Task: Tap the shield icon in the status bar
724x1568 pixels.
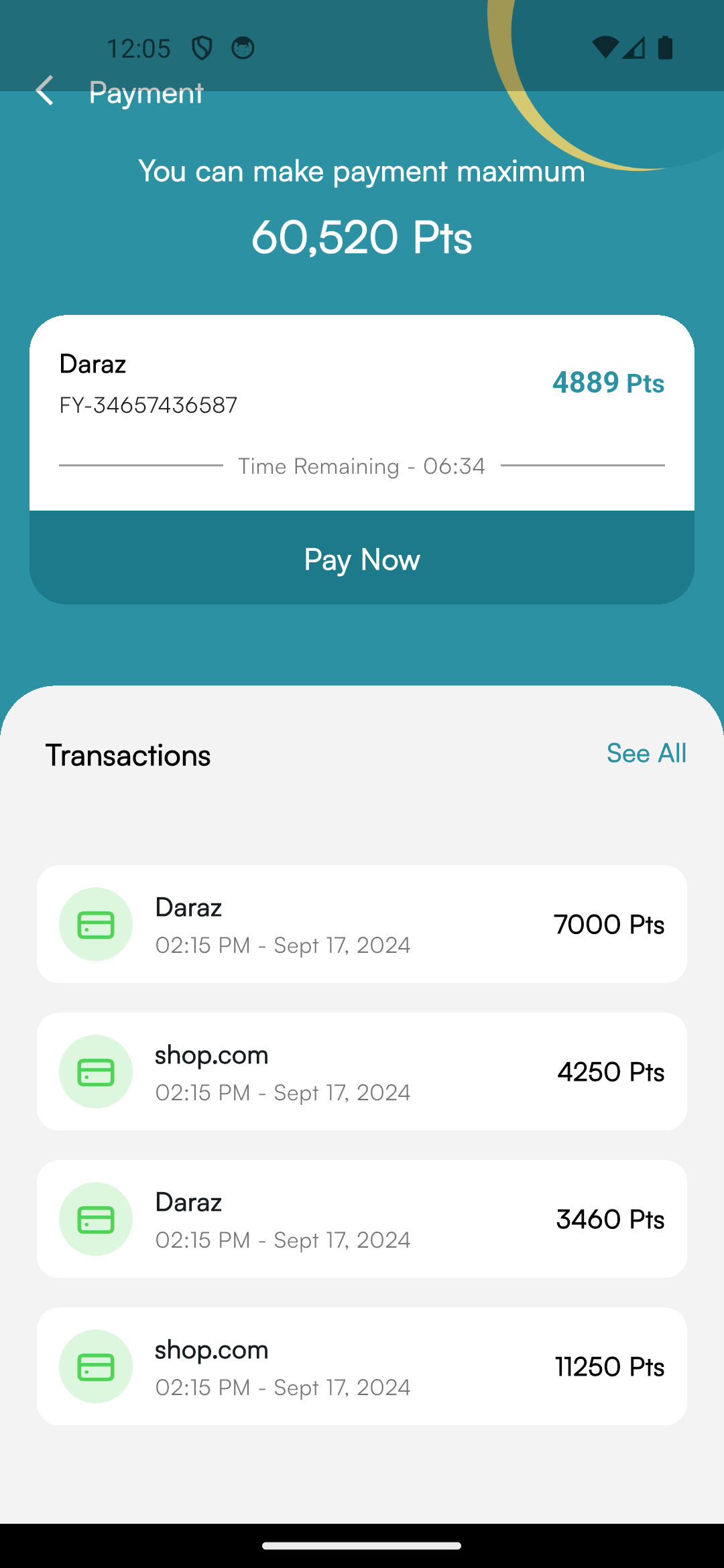Action: click(x=202, y=47)
